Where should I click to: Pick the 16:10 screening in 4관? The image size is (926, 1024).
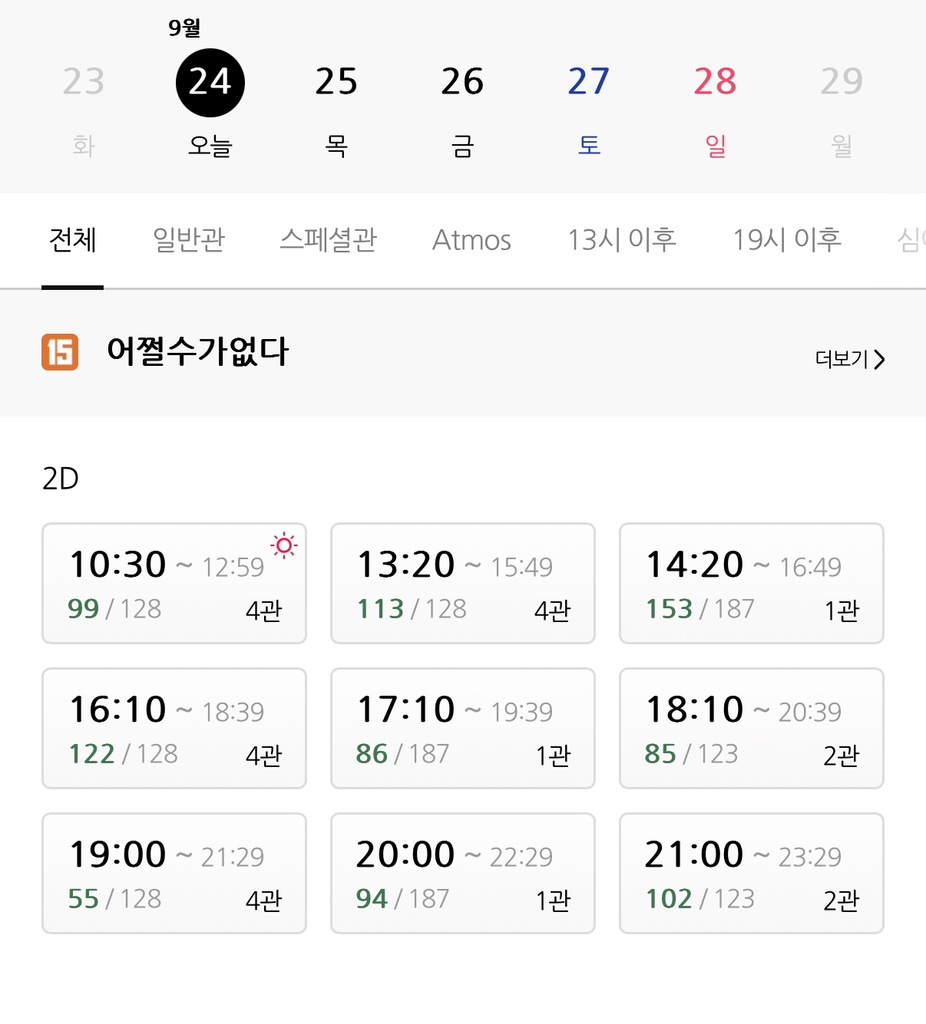click(x=174, y=728)
